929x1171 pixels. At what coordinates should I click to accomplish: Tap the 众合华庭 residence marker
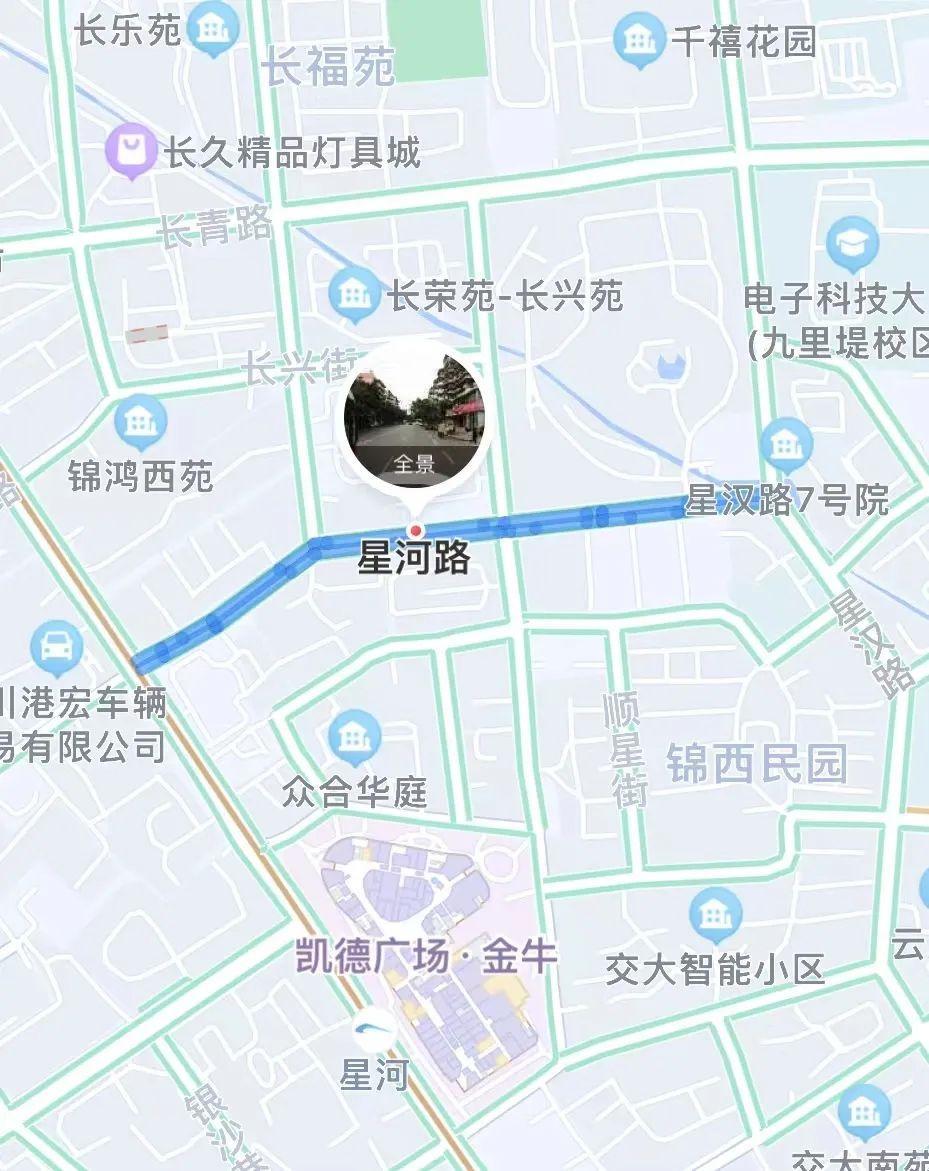point(354,738)
